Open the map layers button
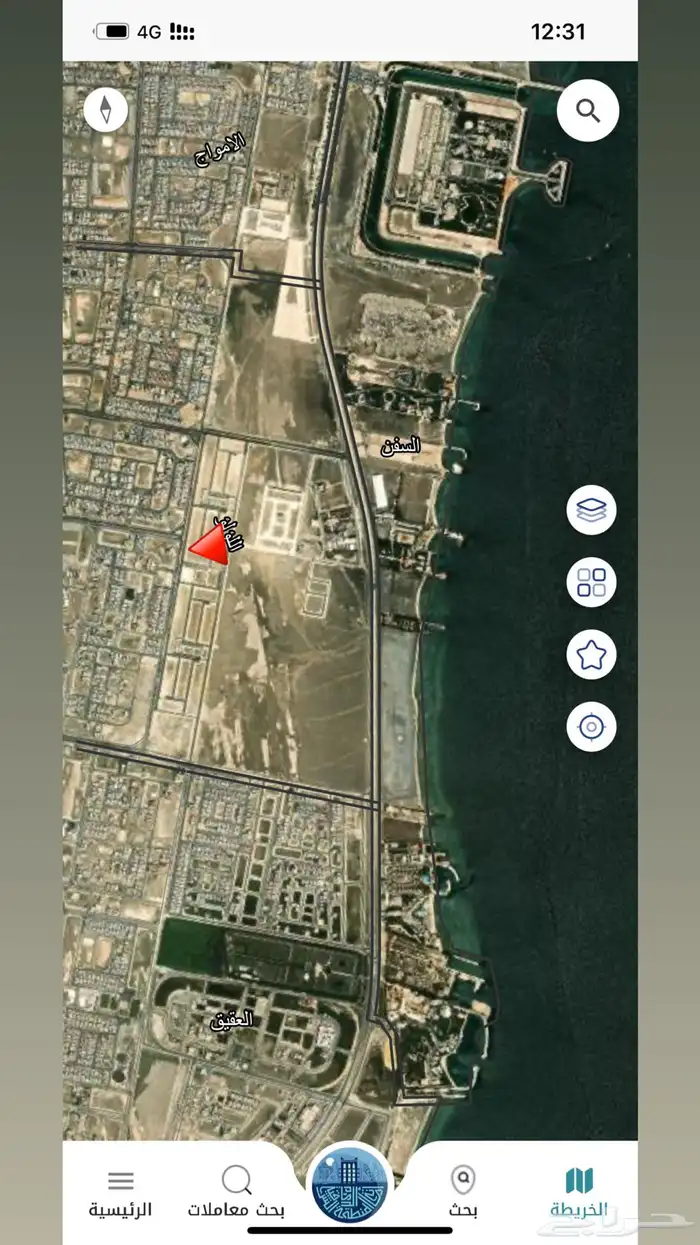 point(591,511)
